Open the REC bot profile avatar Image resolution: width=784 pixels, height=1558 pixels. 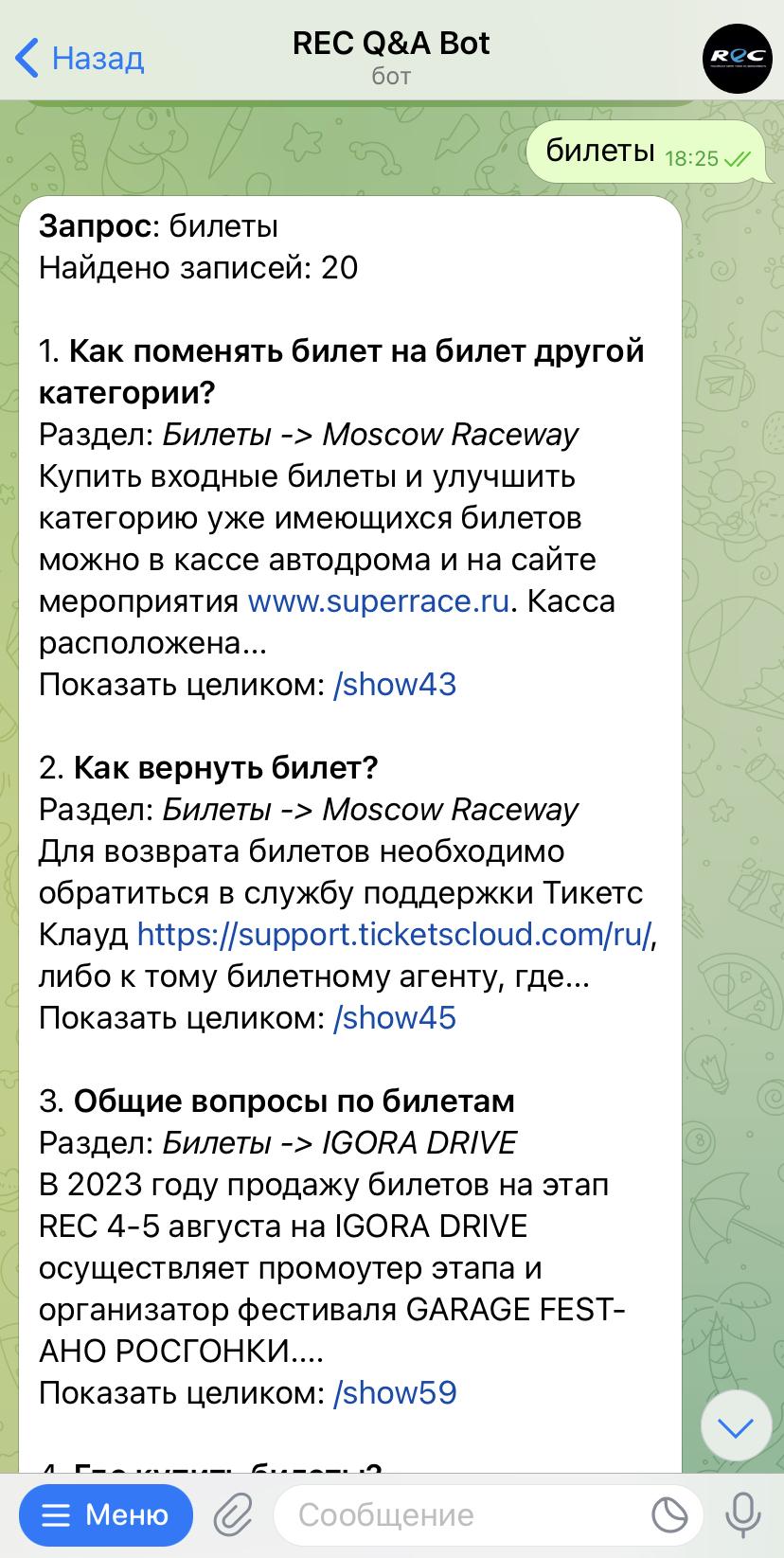pyautogui.click(x=738, y=59)
